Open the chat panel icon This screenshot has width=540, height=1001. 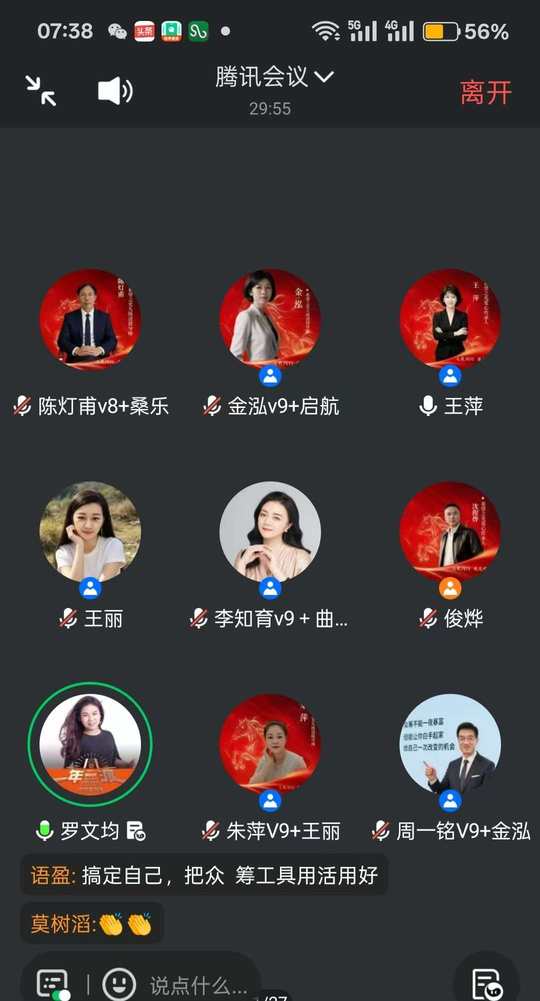pyautogui.click(x=53, y=984)
